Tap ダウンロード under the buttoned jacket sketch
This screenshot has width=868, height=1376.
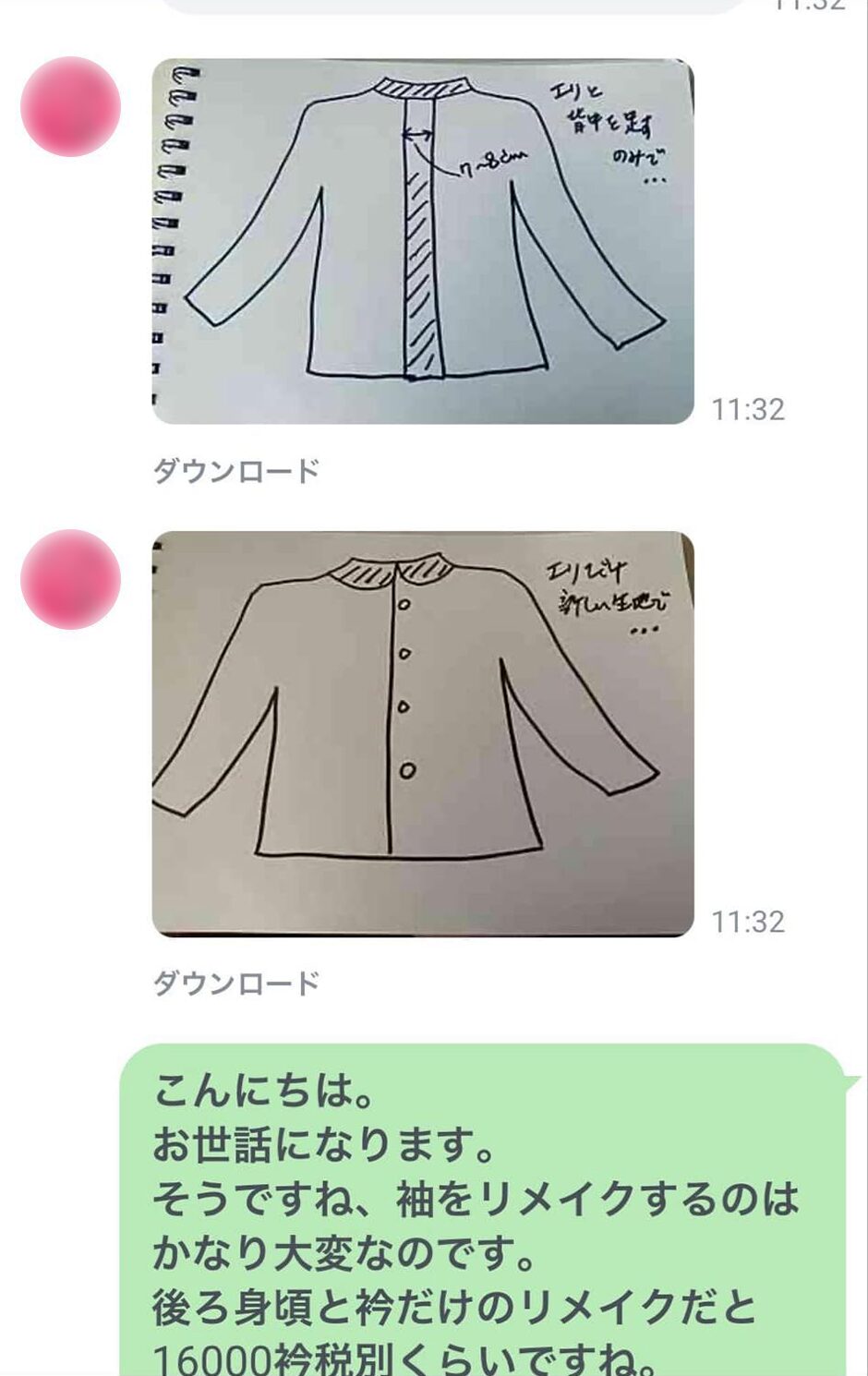tap(236, 983)
